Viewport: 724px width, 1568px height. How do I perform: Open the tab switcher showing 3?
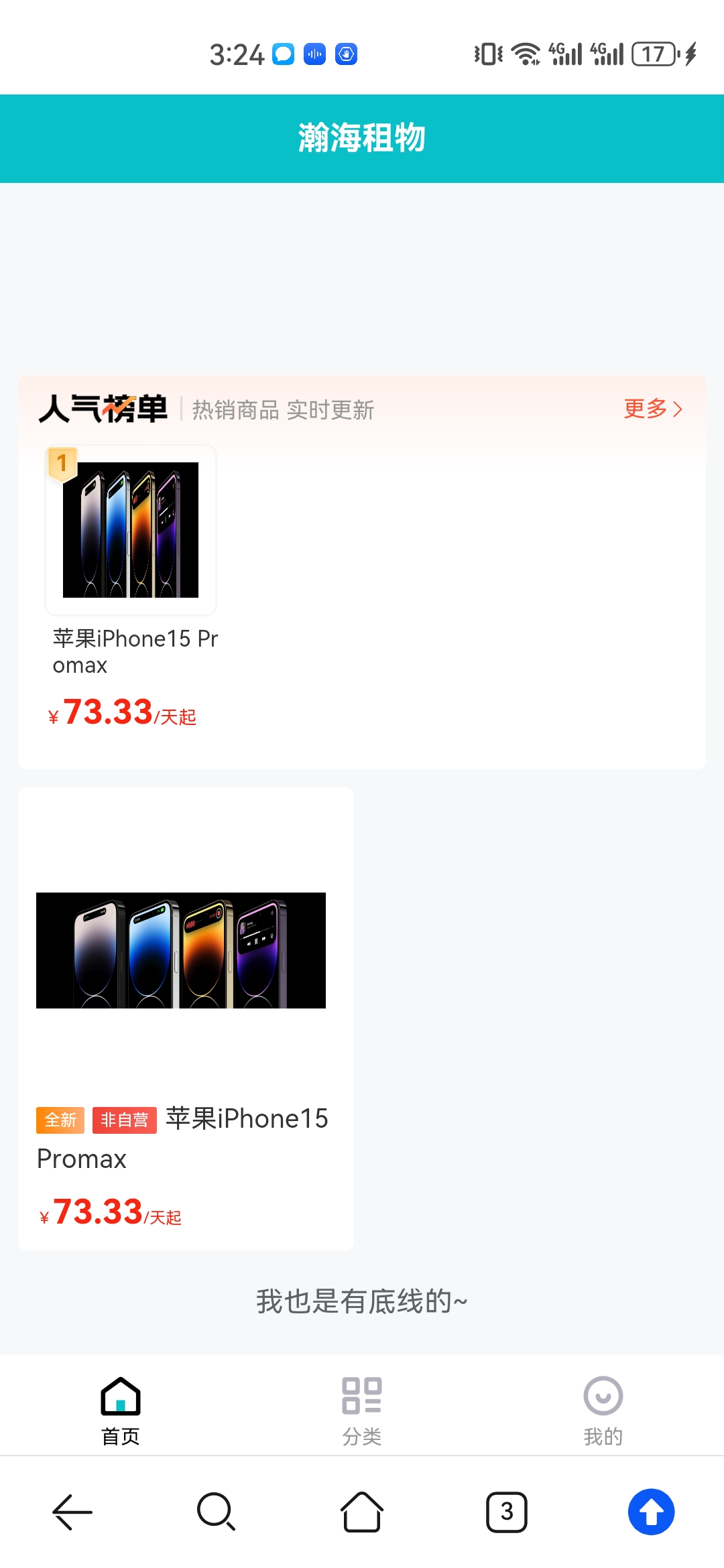[x=507, y=1512]
